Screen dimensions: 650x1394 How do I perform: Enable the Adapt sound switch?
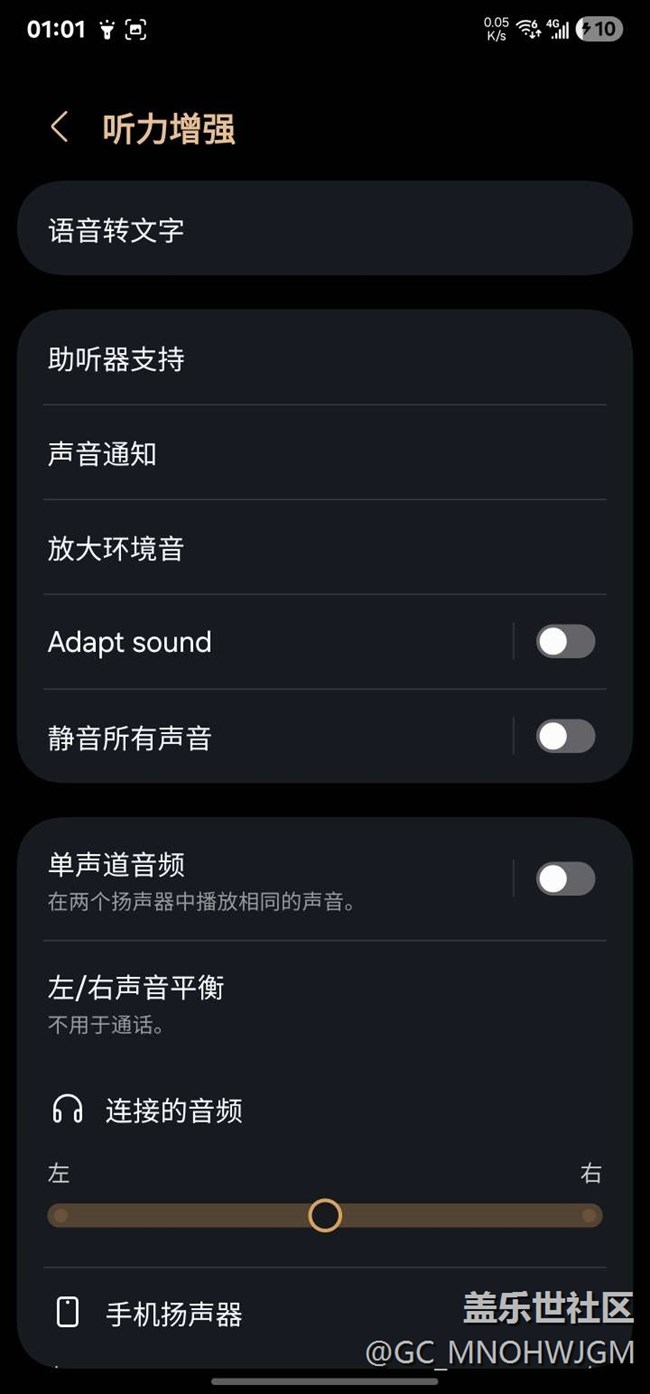coord(565,642)
